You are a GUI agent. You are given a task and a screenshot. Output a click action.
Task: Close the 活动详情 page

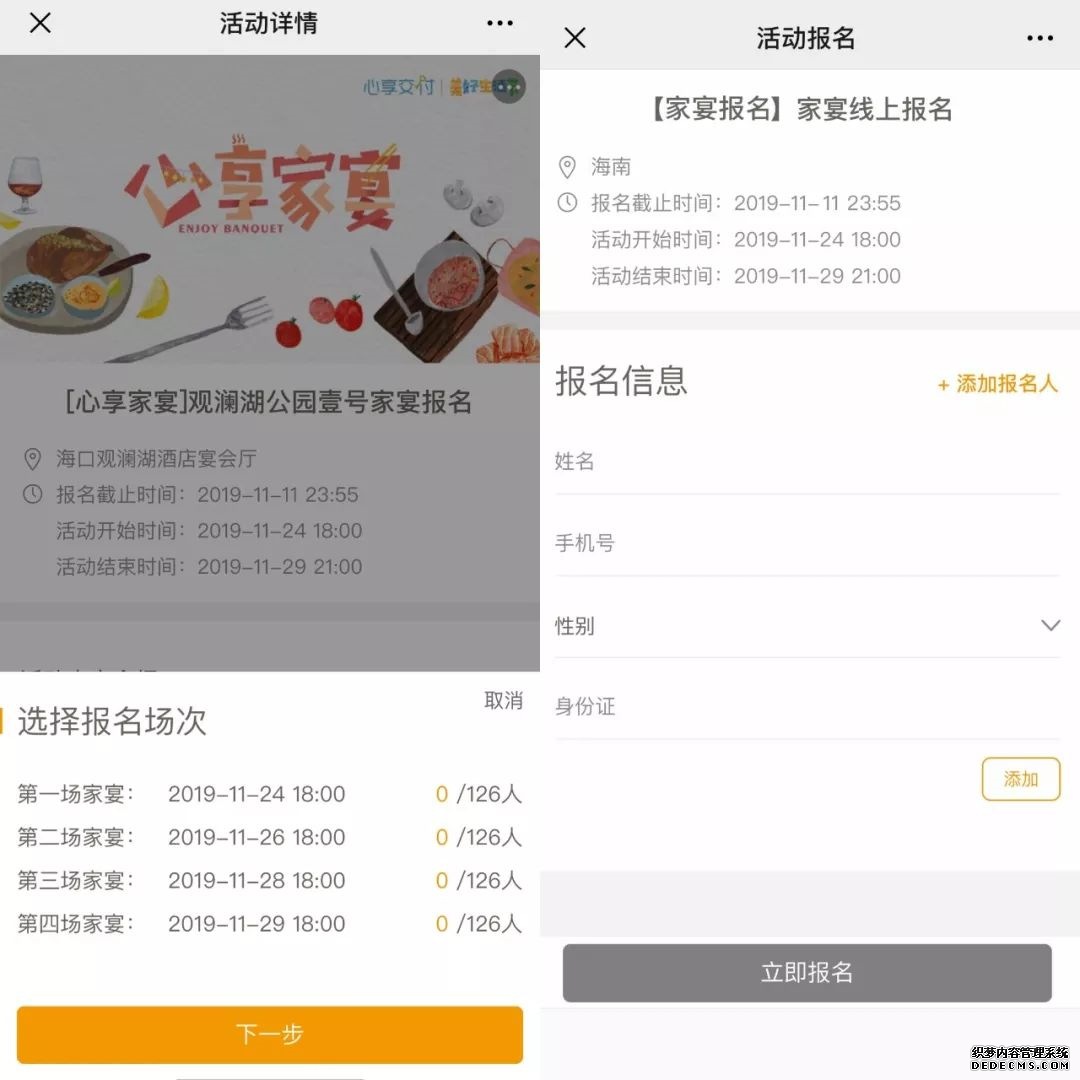40,23
